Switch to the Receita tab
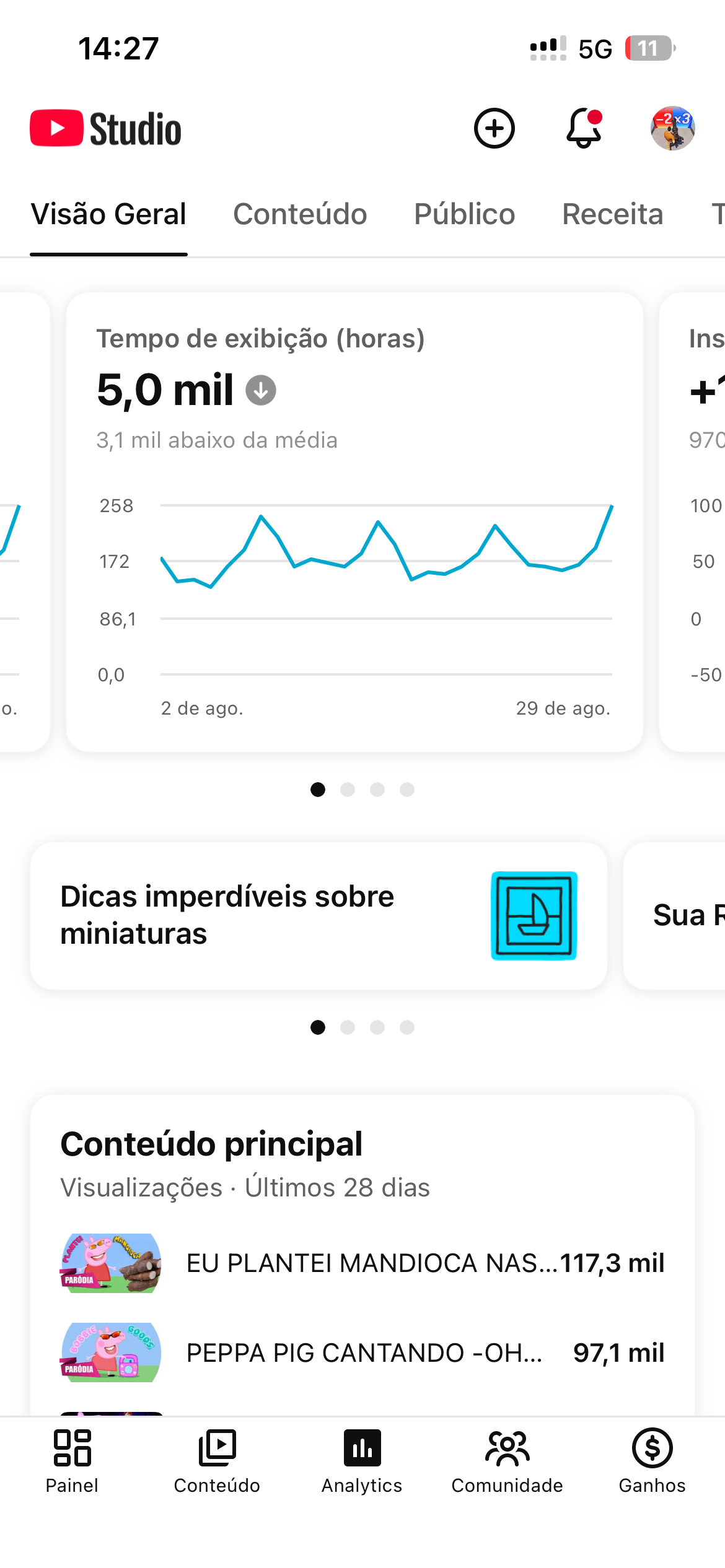The image size is (725, 1568). click(x=612, y=214)
